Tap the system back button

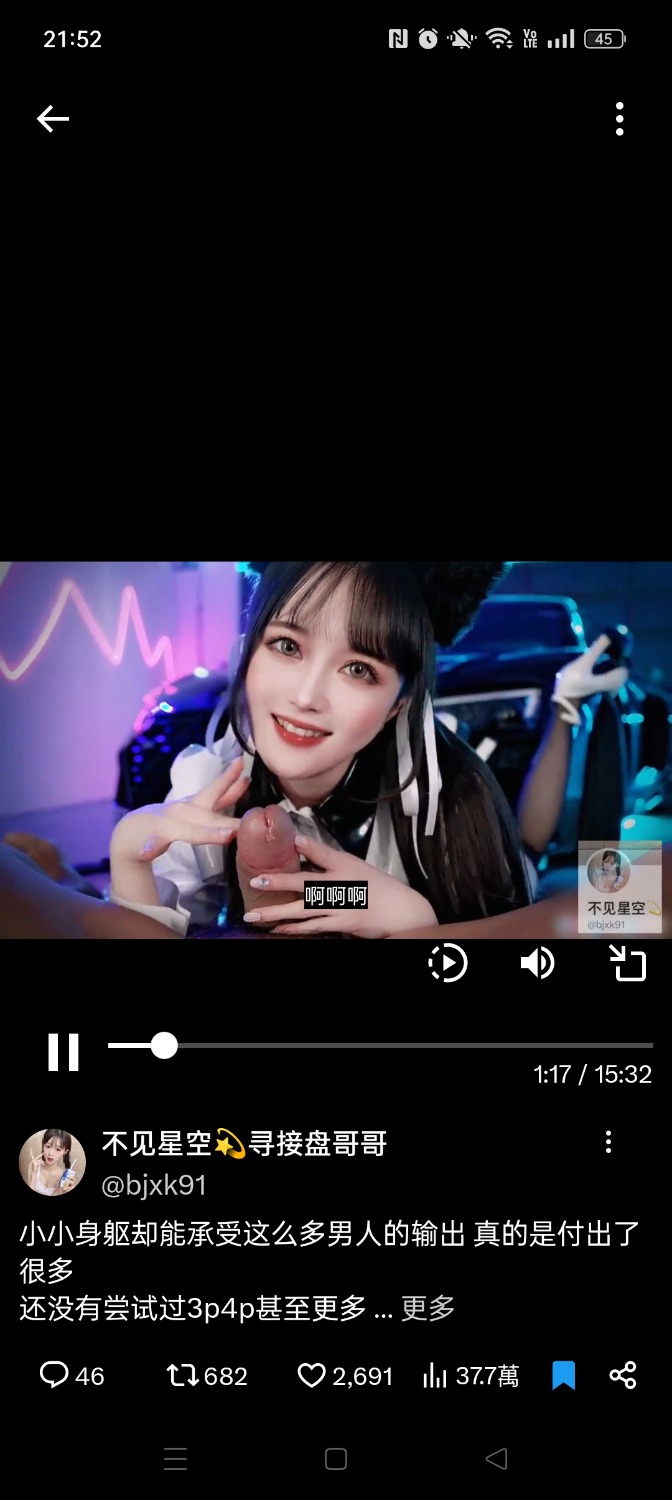click(496, 1459)
